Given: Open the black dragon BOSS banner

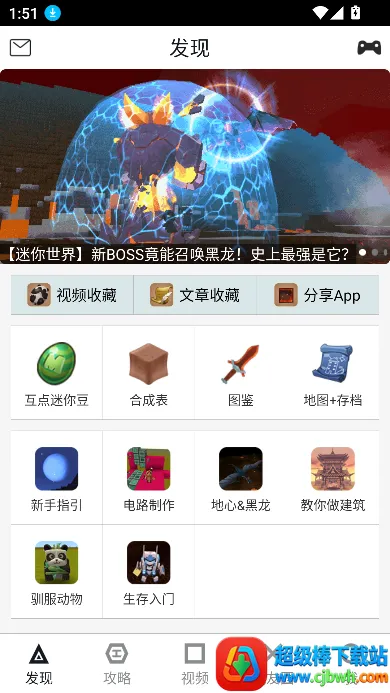Looking at the screenshot, I should (195, 167).
